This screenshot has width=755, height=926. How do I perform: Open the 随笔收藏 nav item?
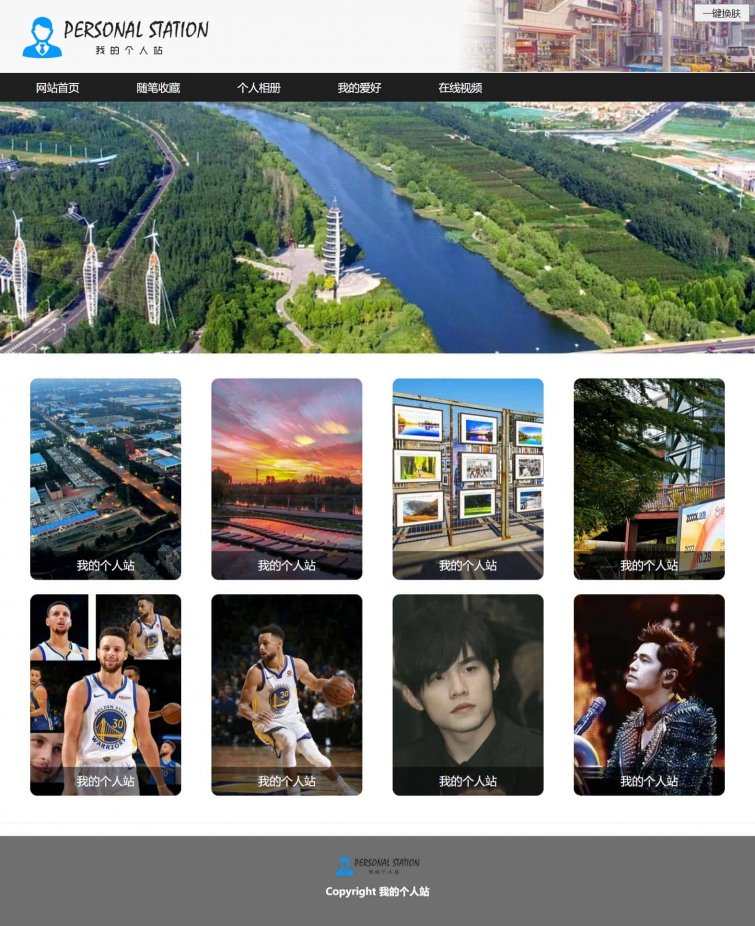(x=158, y=88)
